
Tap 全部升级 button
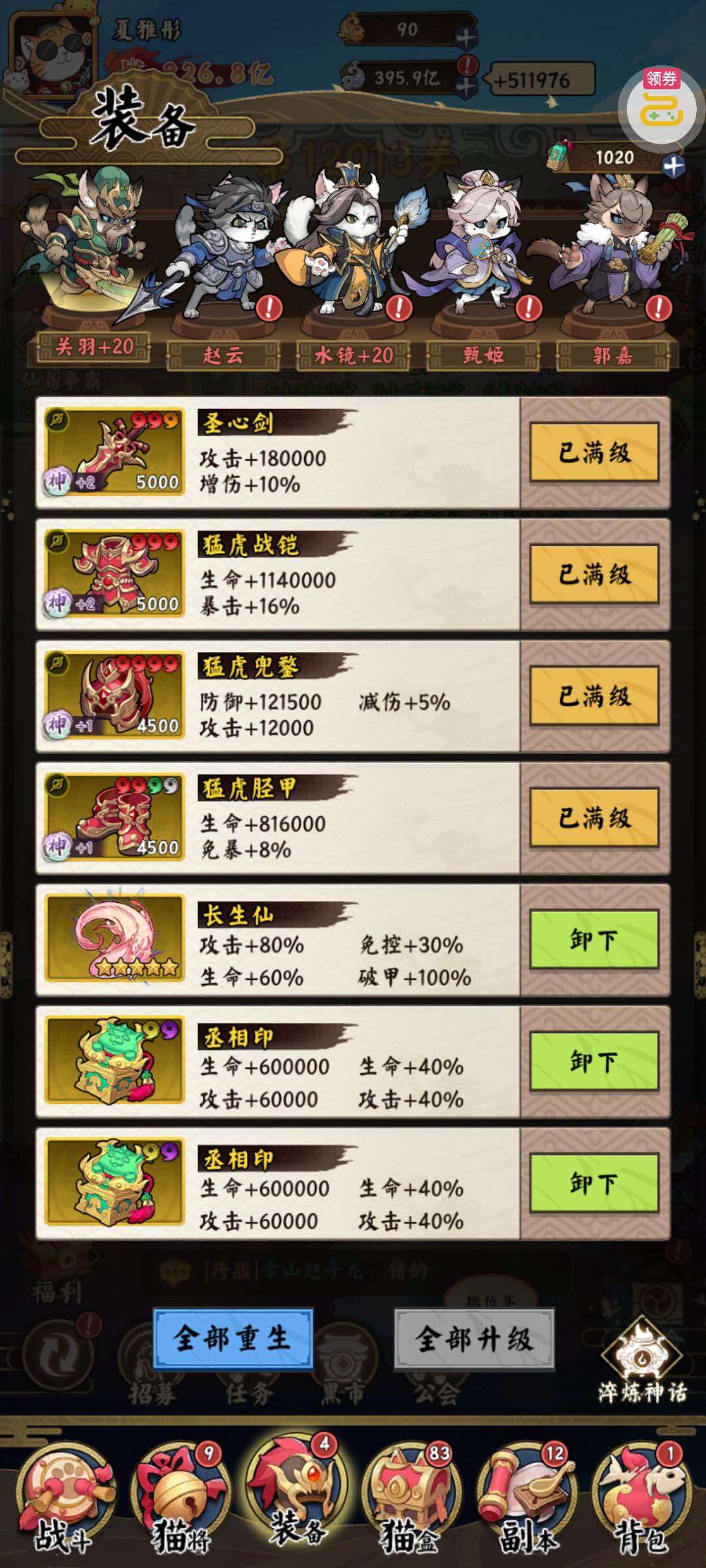click(x=475, y=1339)
